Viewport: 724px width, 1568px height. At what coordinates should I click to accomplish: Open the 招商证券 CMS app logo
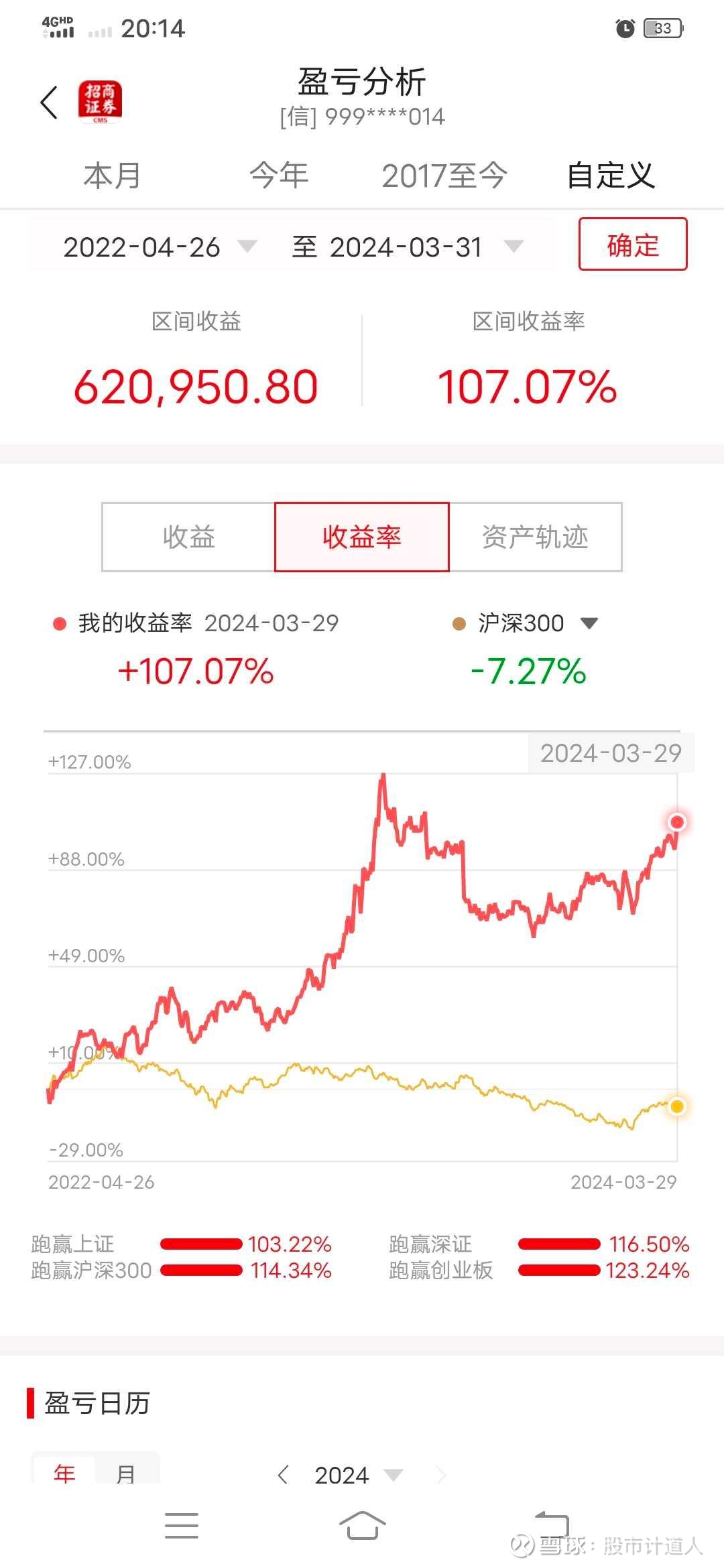(x=99, y=102)
